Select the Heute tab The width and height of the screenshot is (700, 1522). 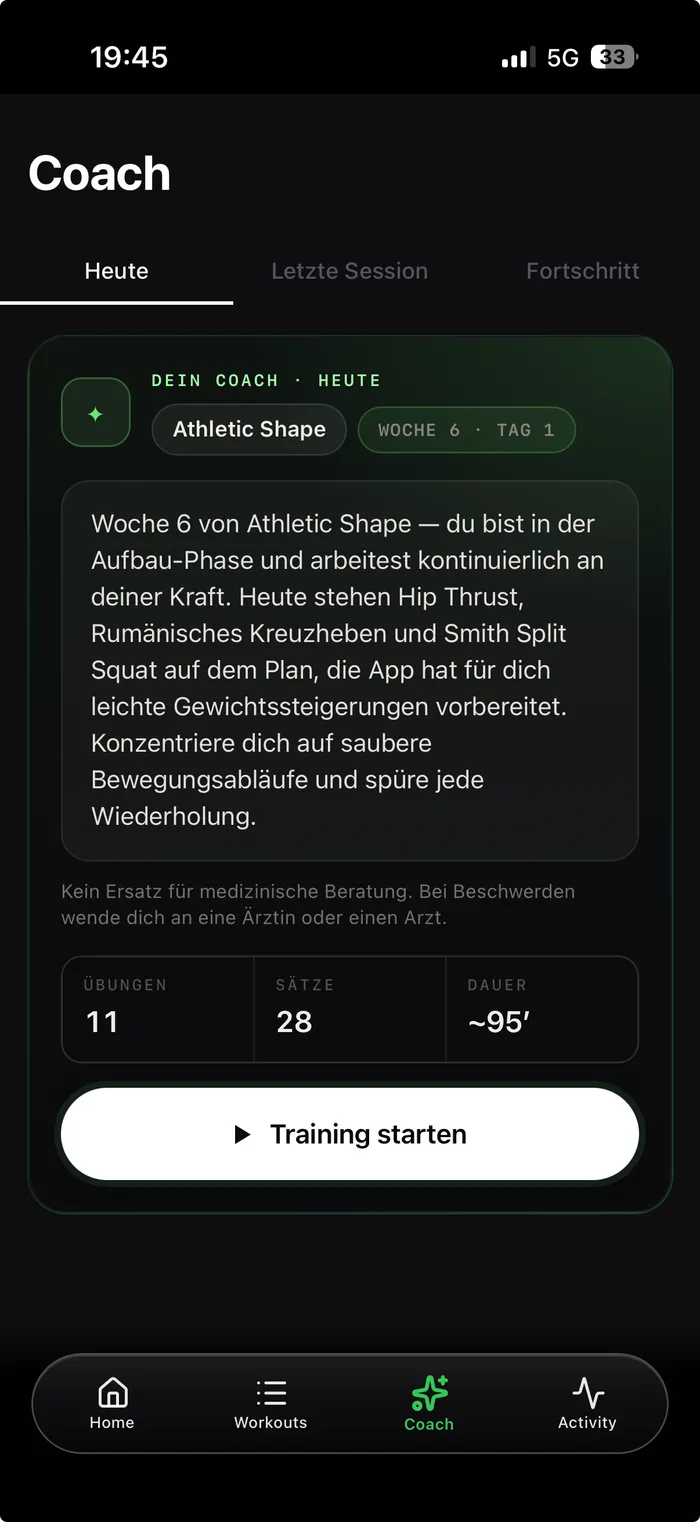tap(117, 271)
